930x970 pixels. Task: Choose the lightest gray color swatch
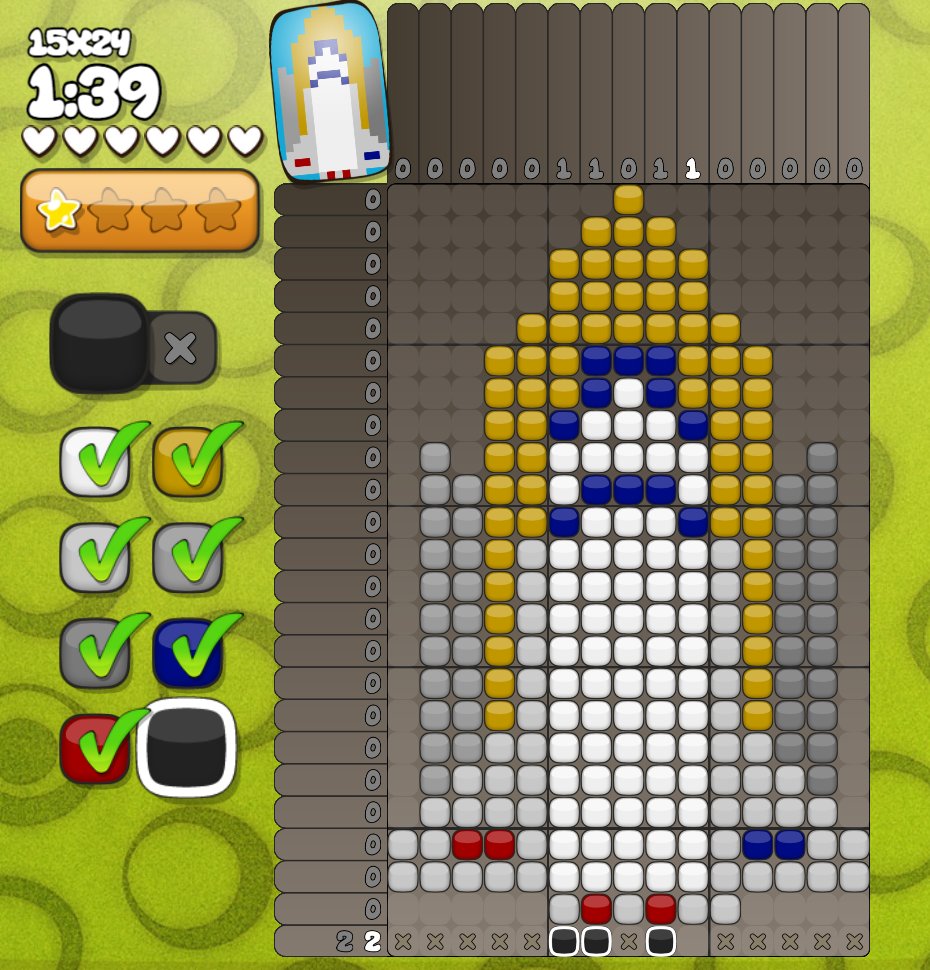pyautogui.click(x=95, y=557)
